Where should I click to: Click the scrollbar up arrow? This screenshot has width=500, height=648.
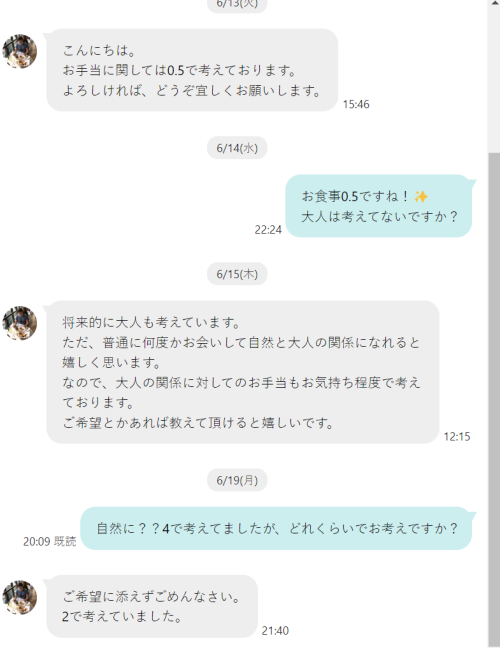tap(494, 3)
